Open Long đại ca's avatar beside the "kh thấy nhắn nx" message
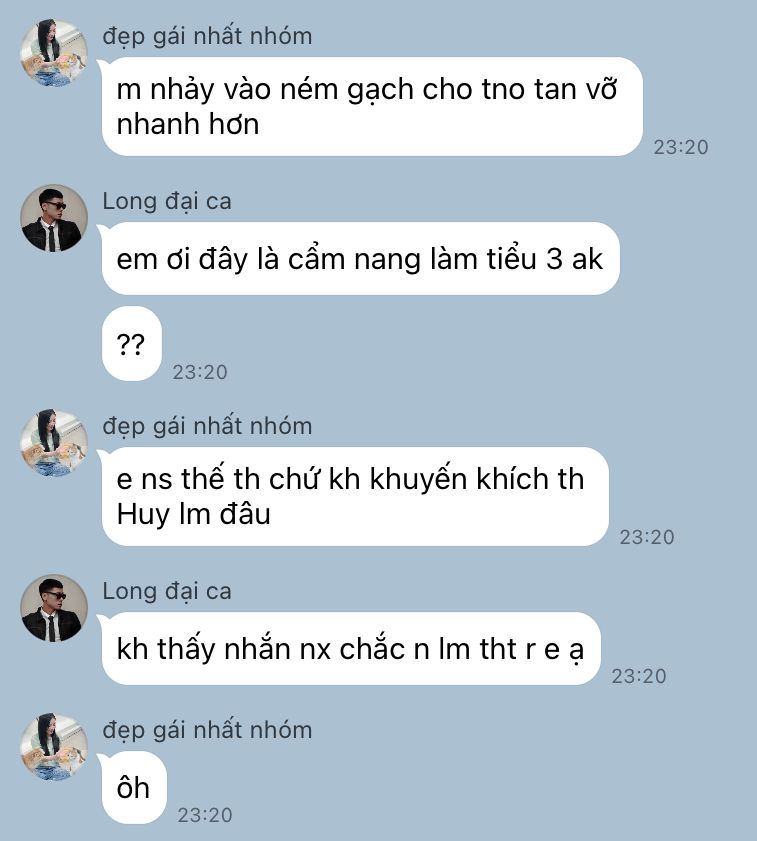 (54, 608)
